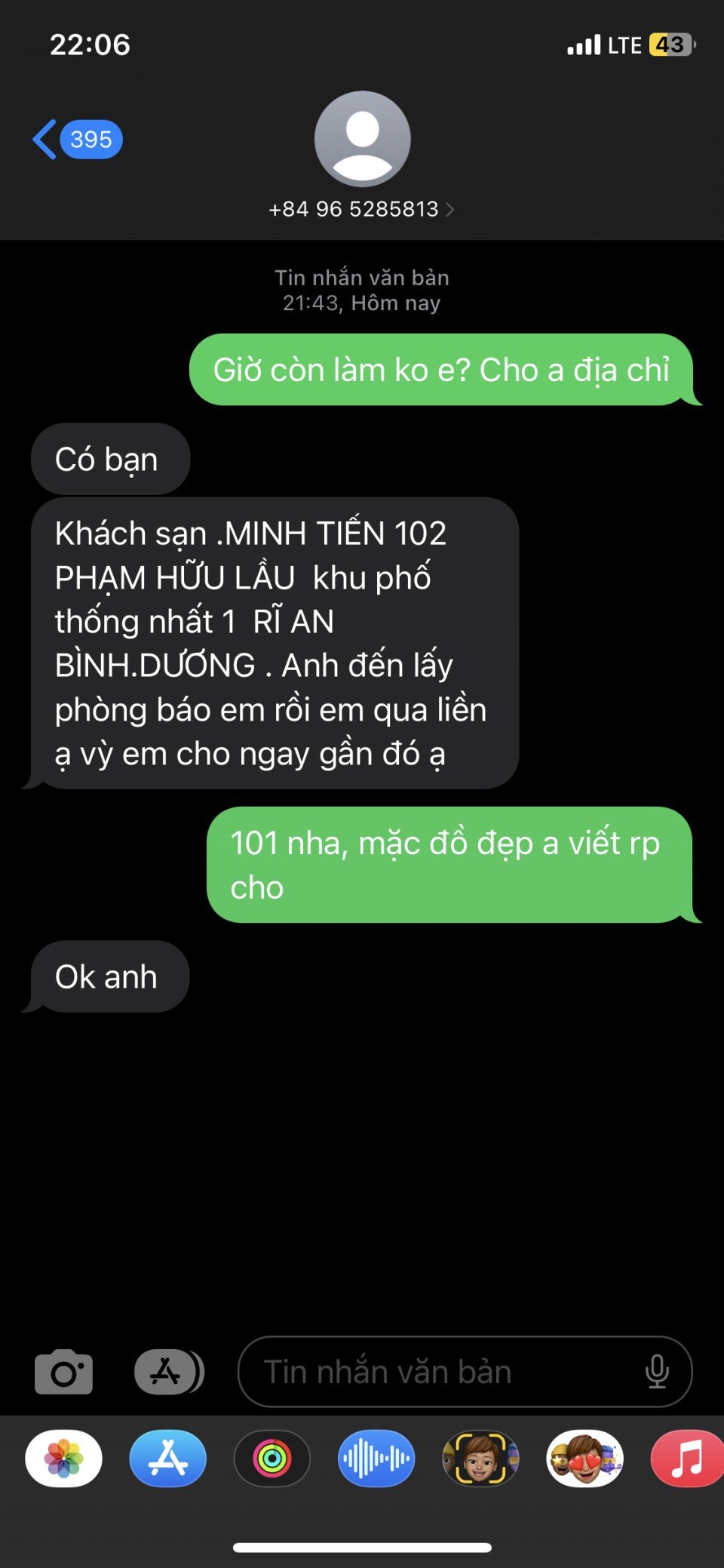724x1568 pixels.
Task: Open the Photos iMessage app
Action: 64,1459
